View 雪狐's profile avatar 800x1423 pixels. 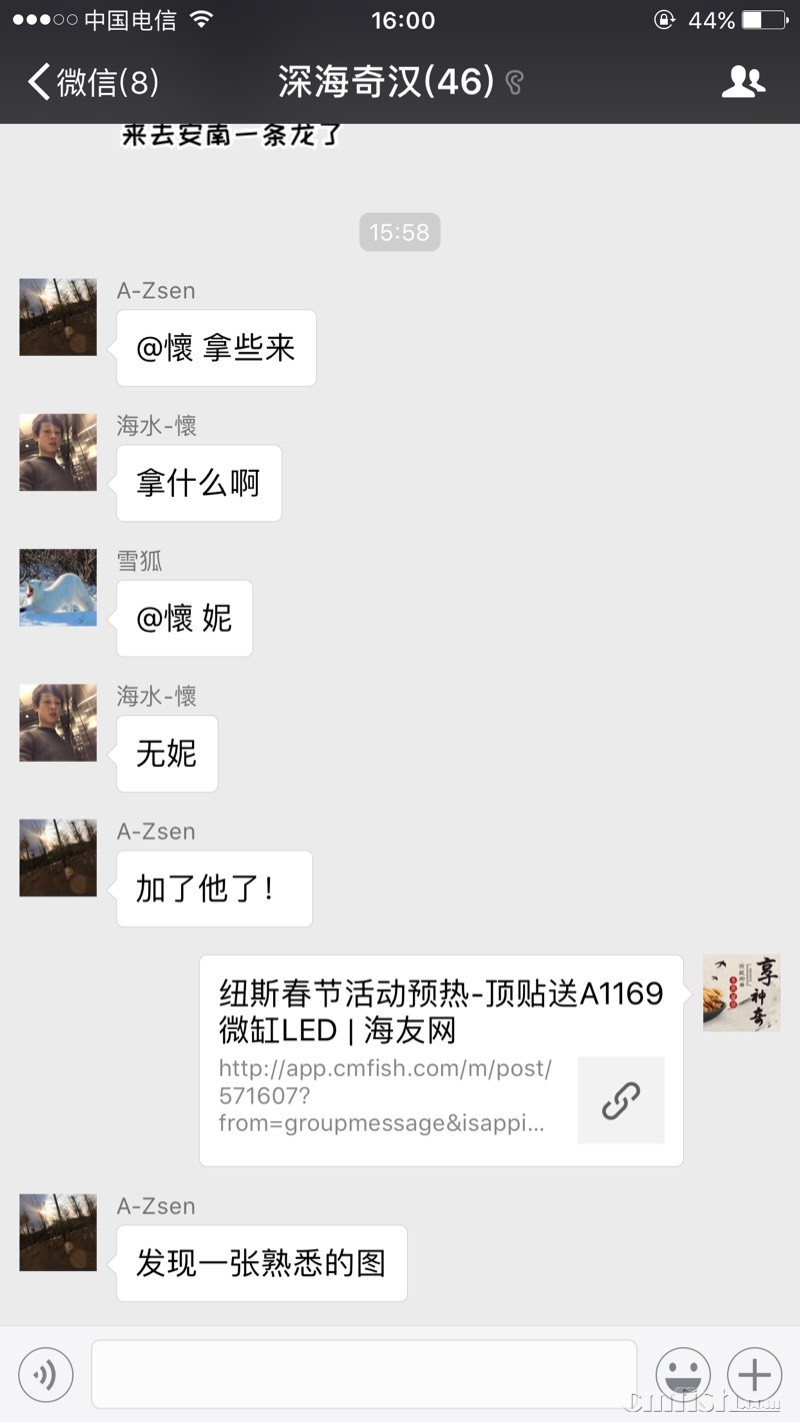[x=58, y=588]
